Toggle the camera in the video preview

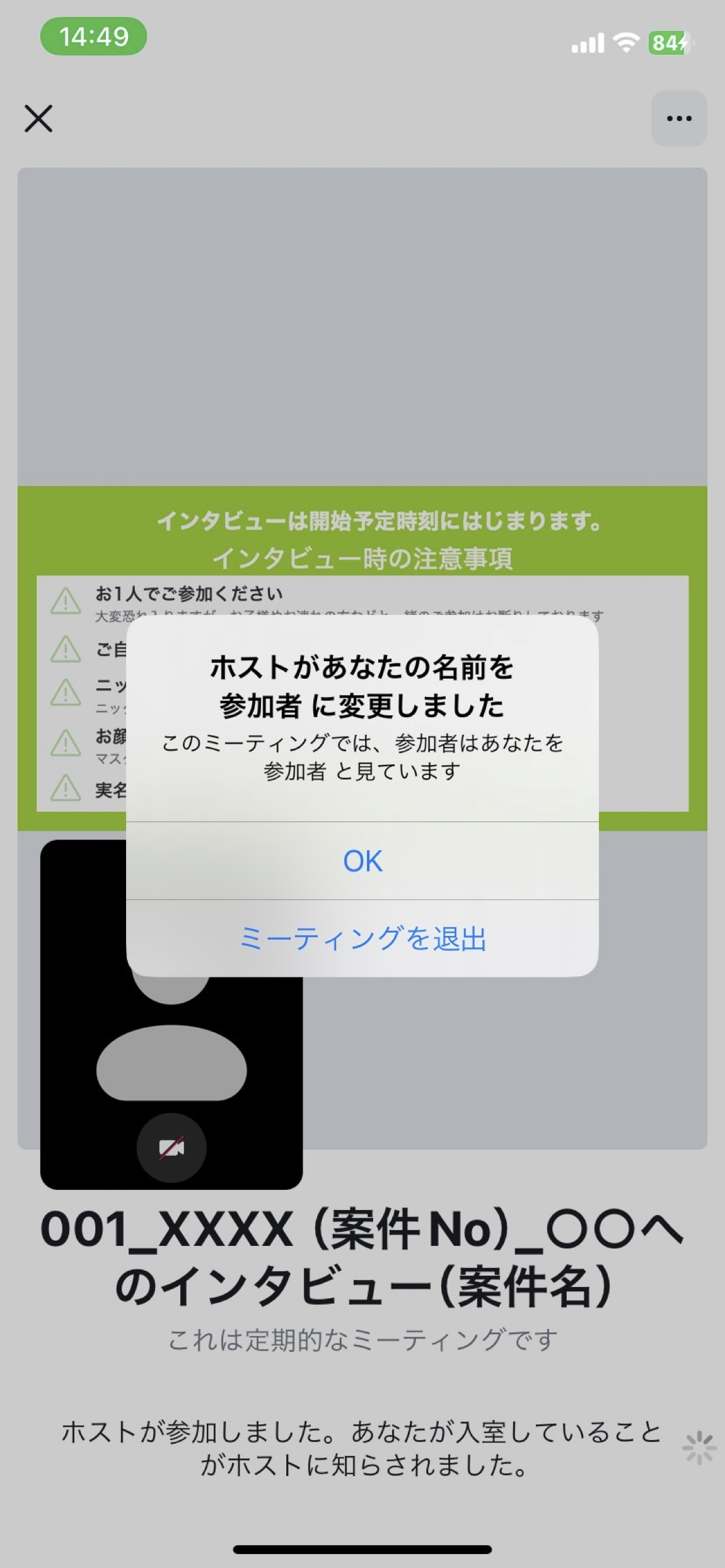171,1148
